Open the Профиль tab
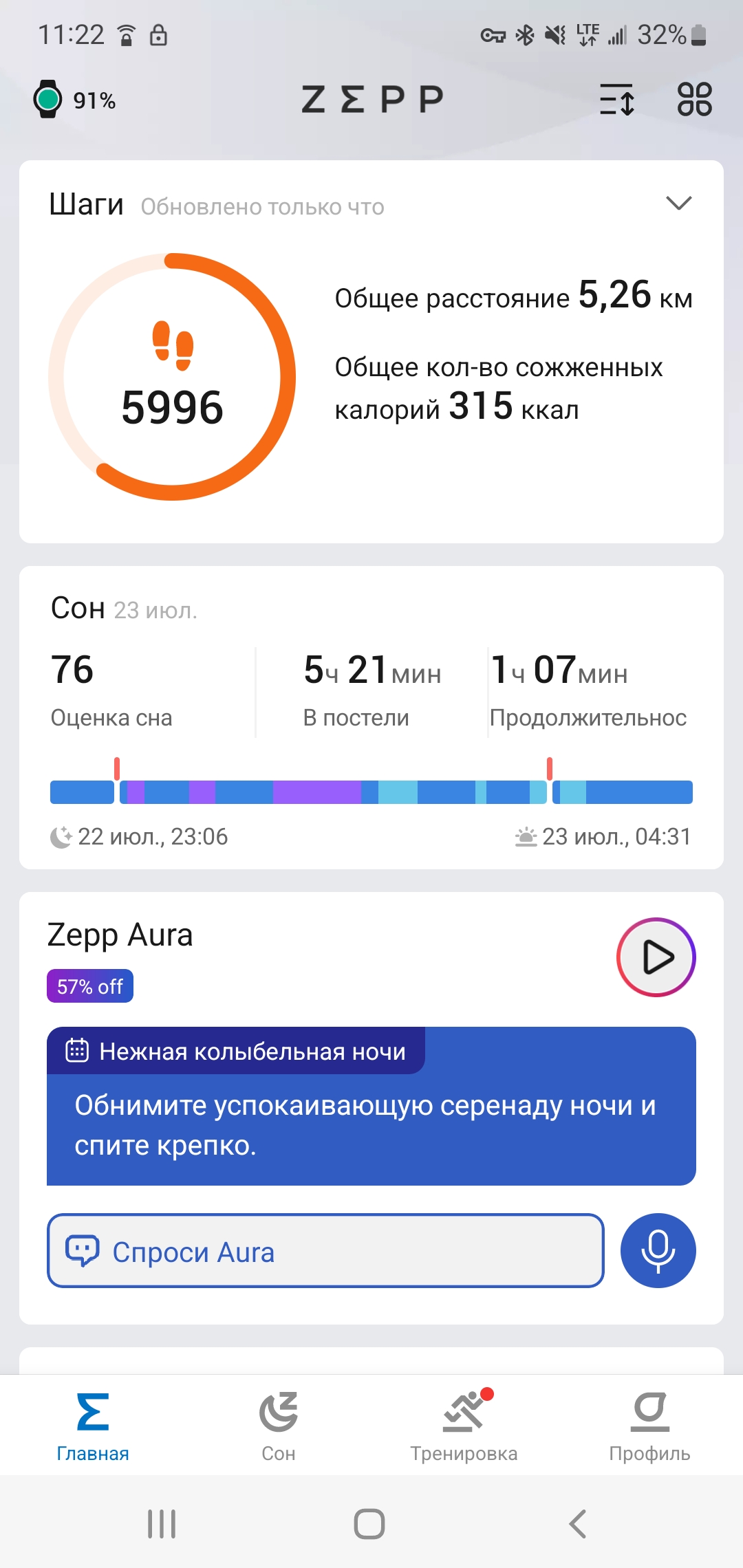743x1568 pixels. click(x=649, y=1426)
